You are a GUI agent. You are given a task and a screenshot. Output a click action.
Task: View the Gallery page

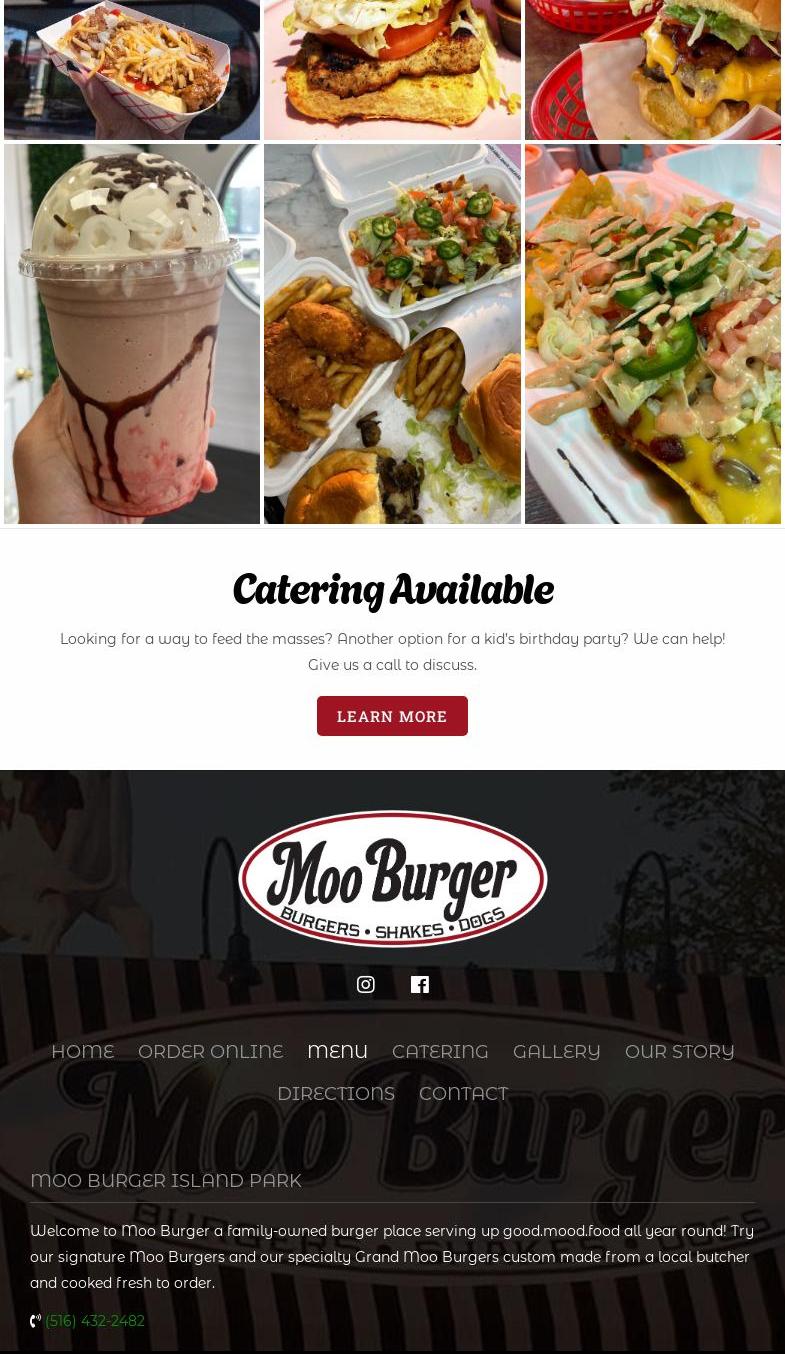[x=556, y=1052]
